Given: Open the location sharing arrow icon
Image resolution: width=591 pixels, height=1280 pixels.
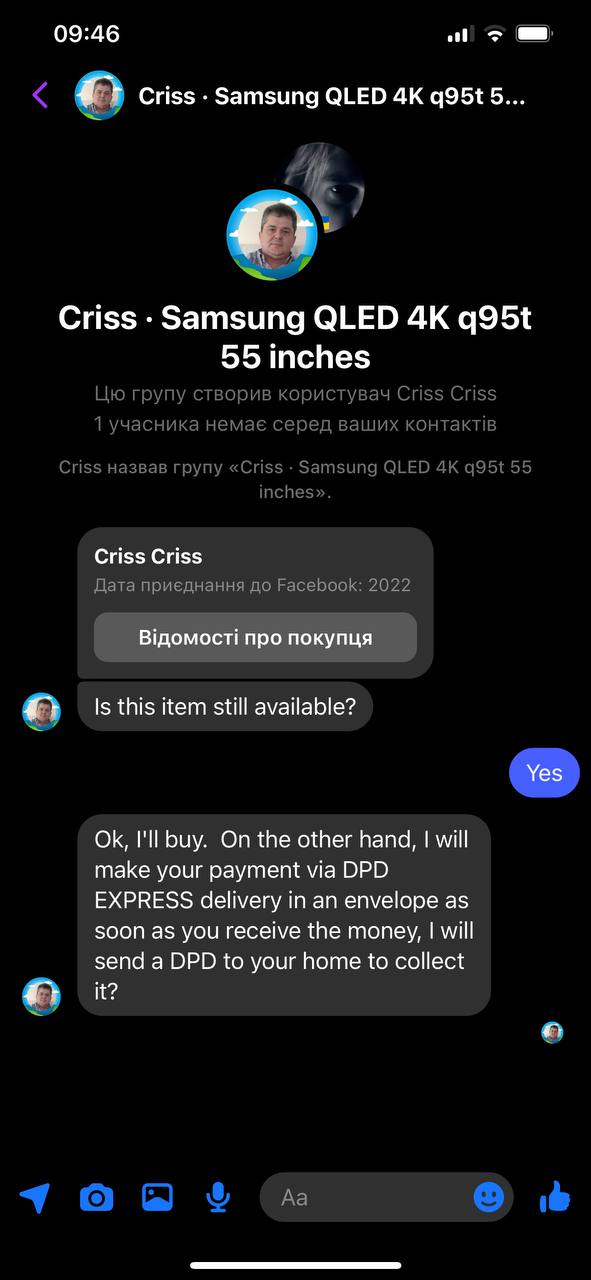Looking at the screenshot, I should [35, 1197].
